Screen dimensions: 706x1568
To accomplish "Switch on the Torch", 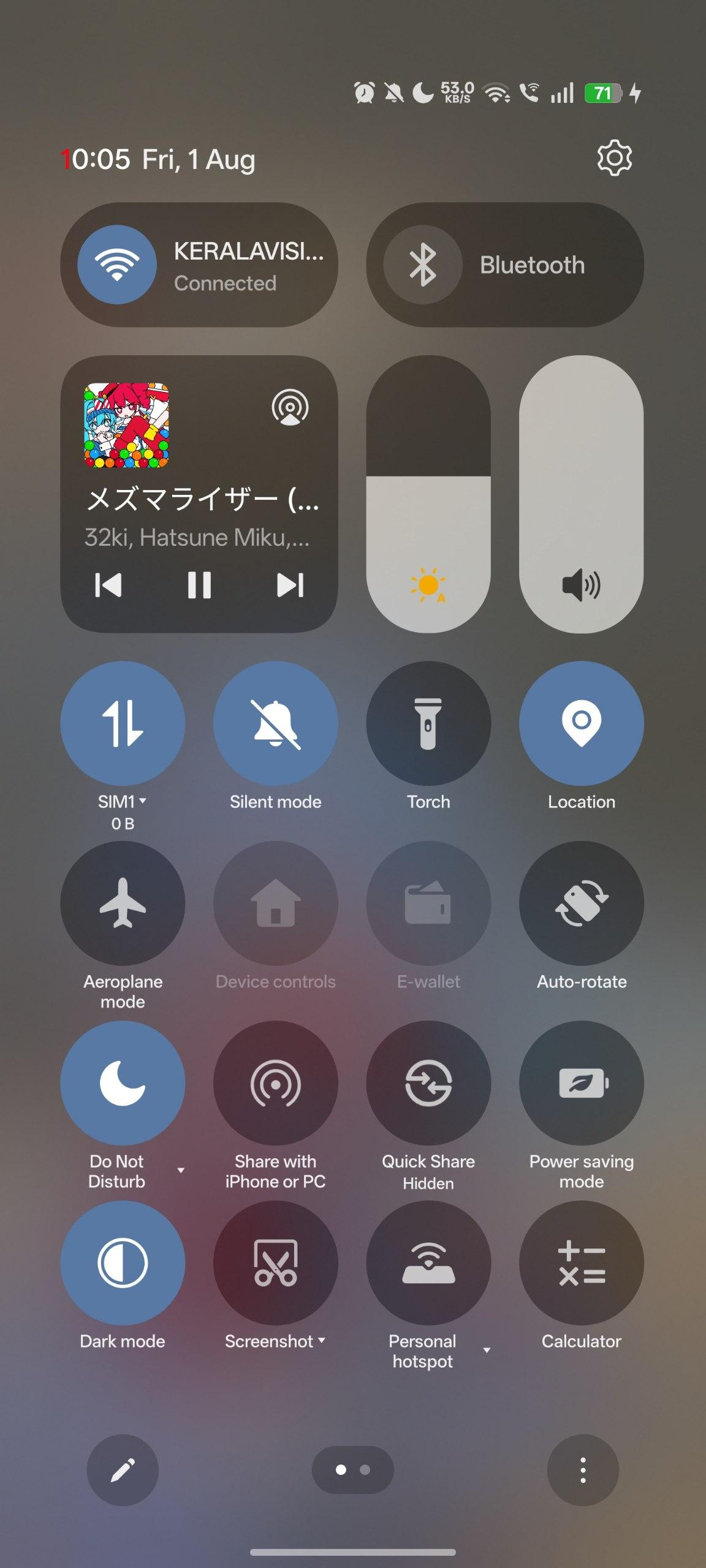I will tap(428, 723).
